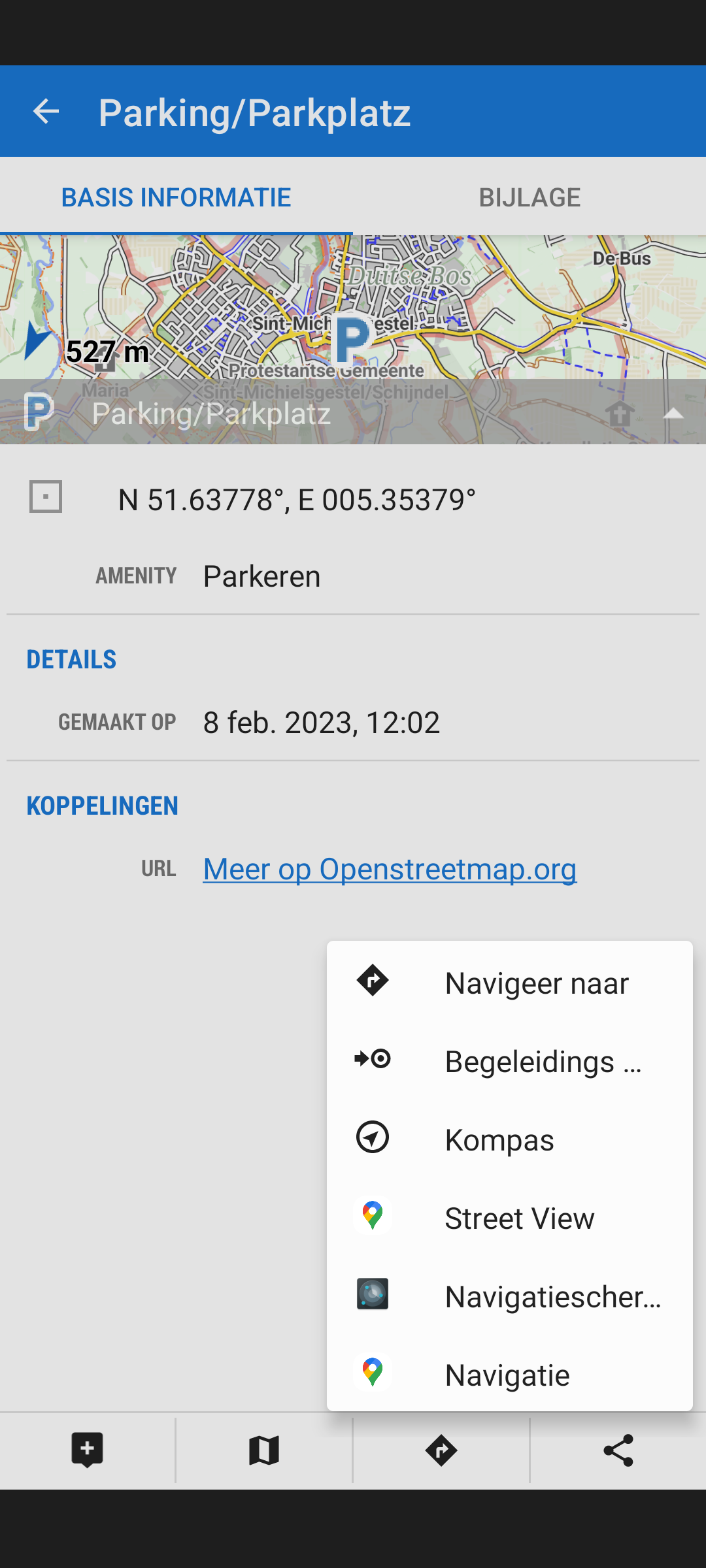Screen dimensions: 706x1568
Task: Pick the Navigatiescher… menu entry
Action: tap(510, 1296)
